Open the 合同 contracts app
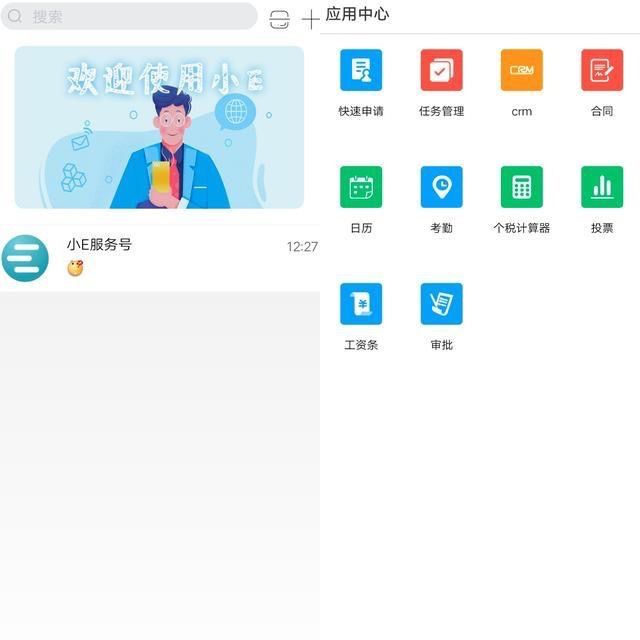The height and width of the screenshot is (640, 640). coord(601,71)
